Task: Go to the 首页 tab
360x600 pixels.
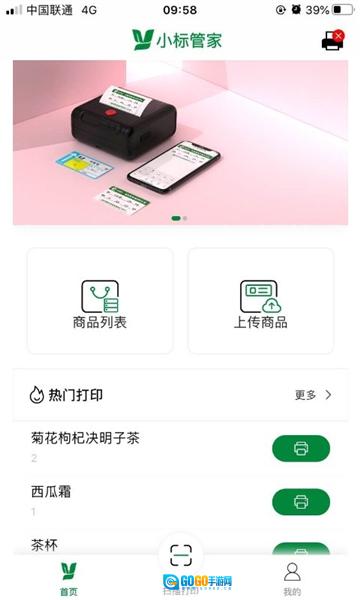Action: click(x=68, y=578)
